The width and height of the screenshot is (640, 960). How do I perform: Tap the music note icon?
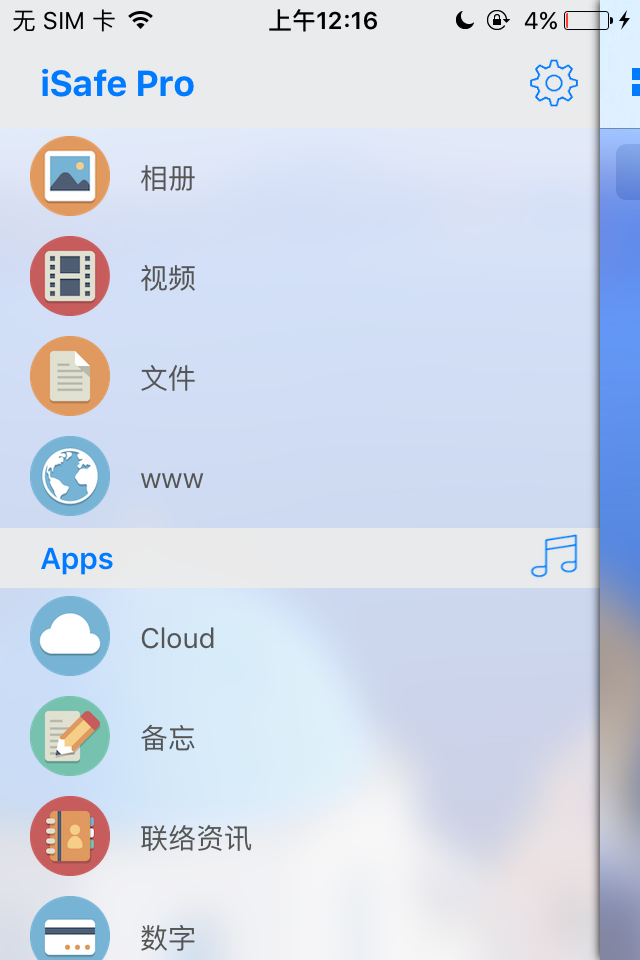point(554,557)
